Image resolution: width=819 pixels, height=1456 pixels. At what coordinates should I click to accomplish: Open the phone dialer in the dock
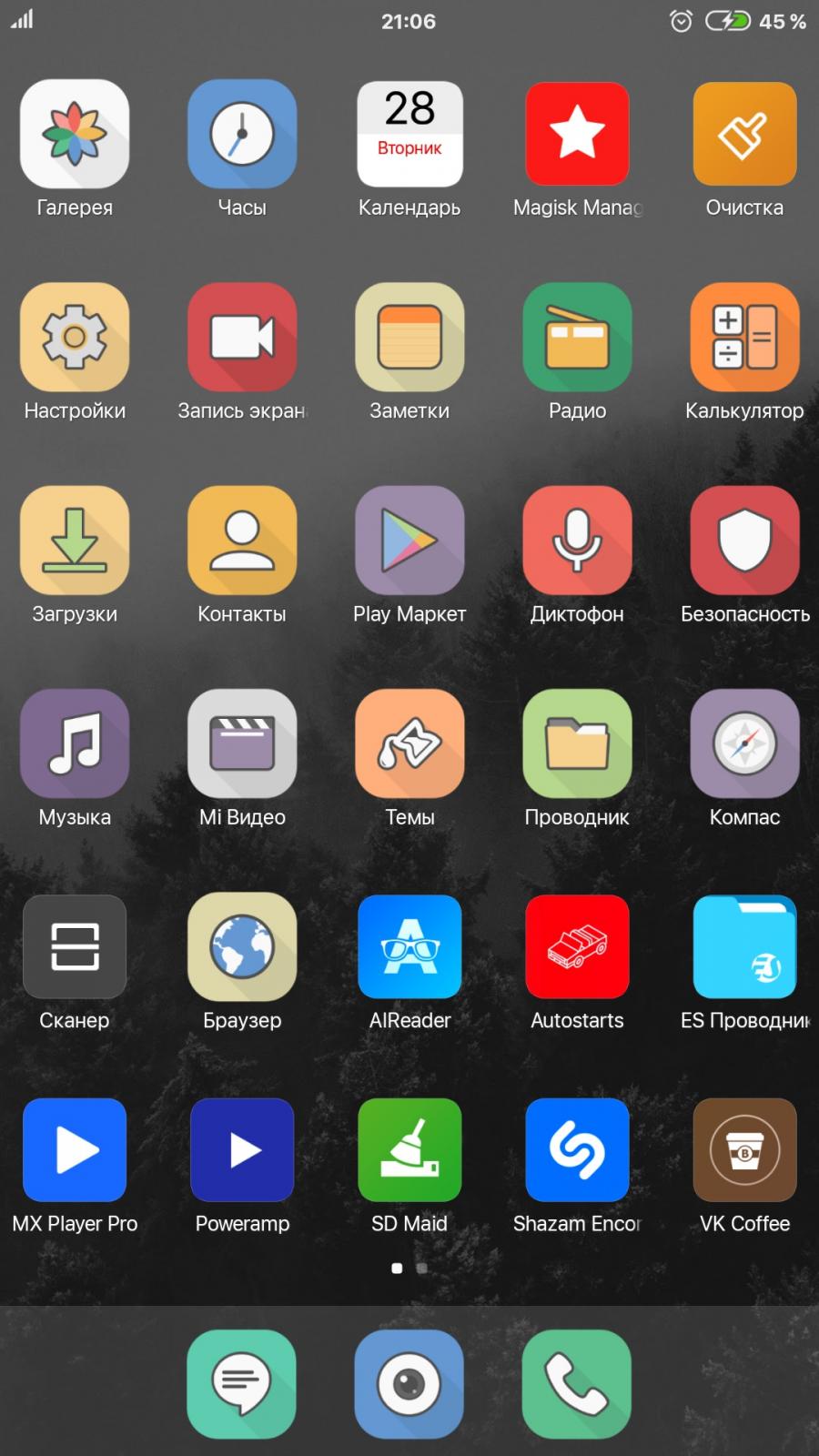(577, 1384)
